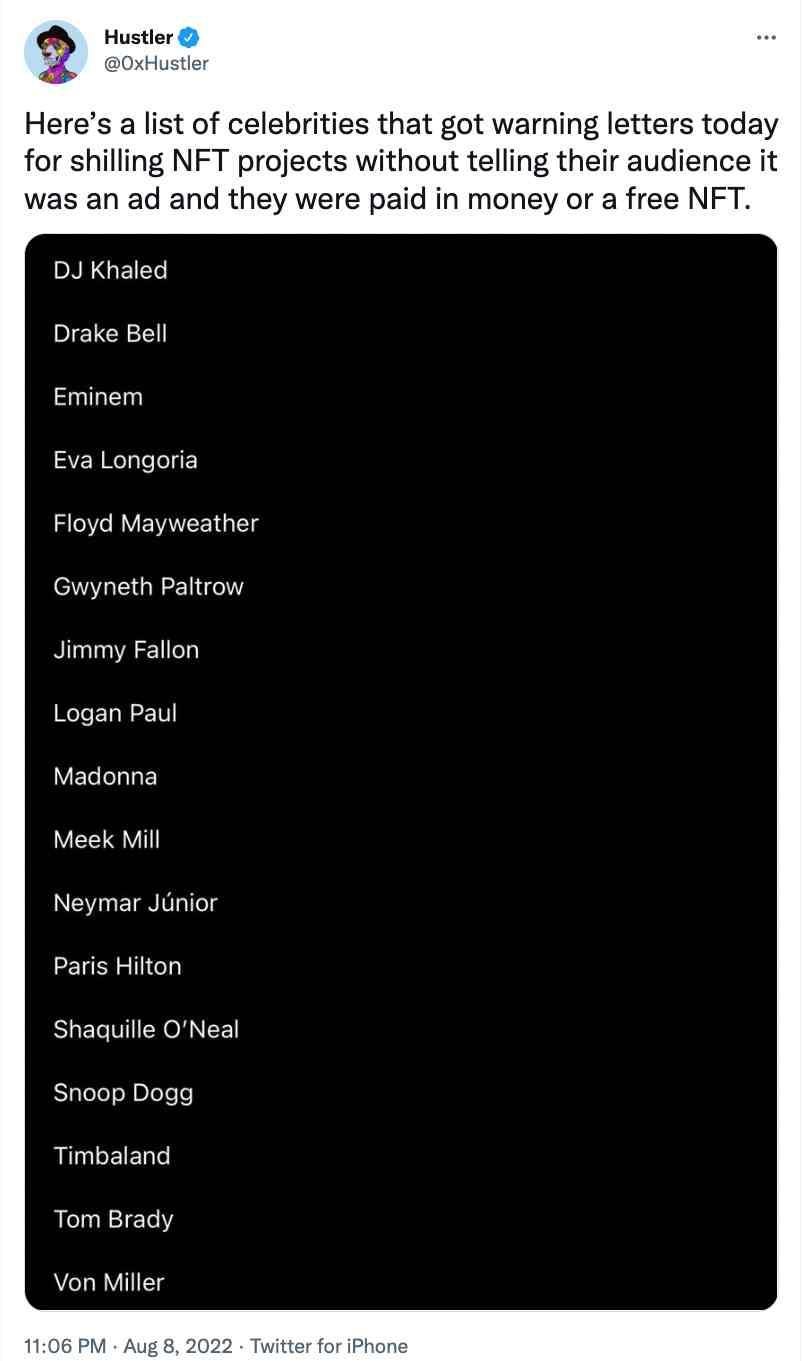Expand the attached celebrity list image
The image size is (803, 1361).
coord(401,771)
